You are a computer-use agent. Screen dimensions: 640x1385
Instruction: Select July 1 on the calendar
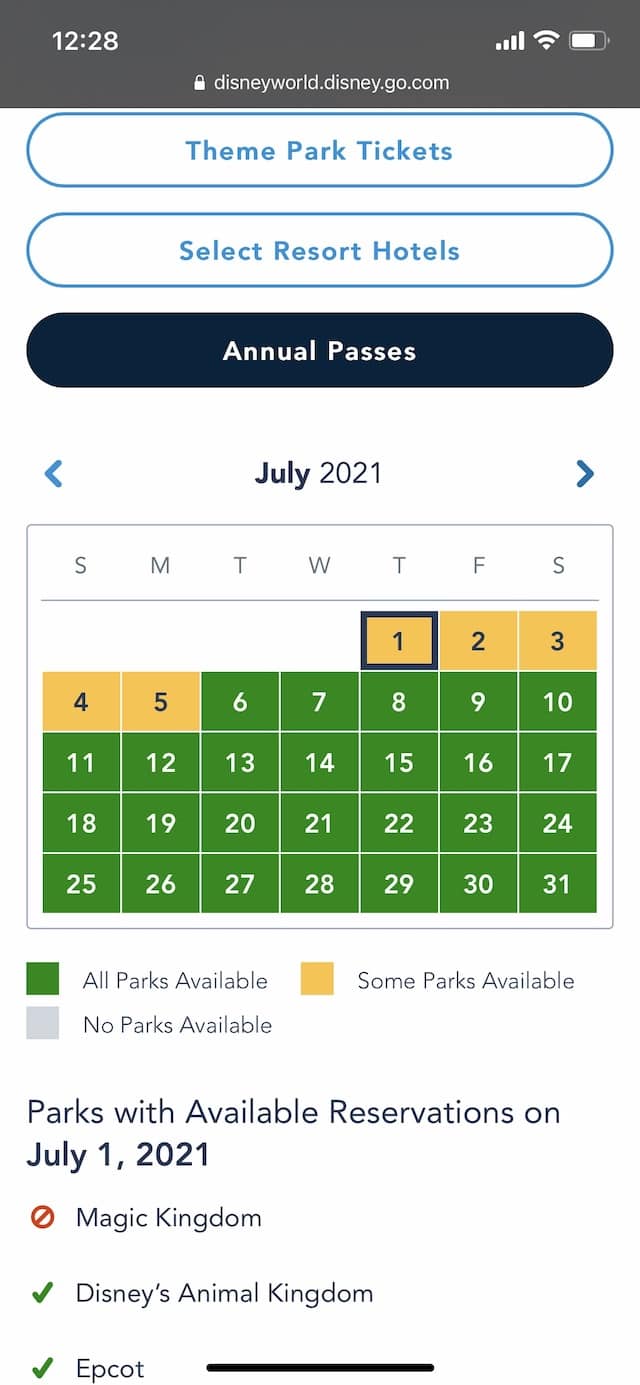(398, 641)
